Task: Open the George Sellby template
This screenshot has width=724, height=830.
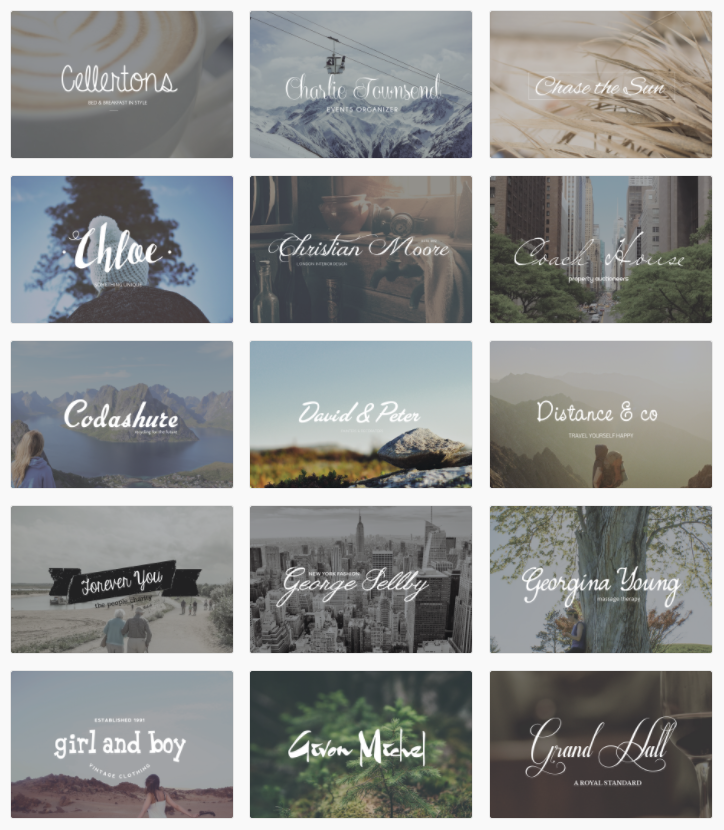Action: tap(360, 579)
